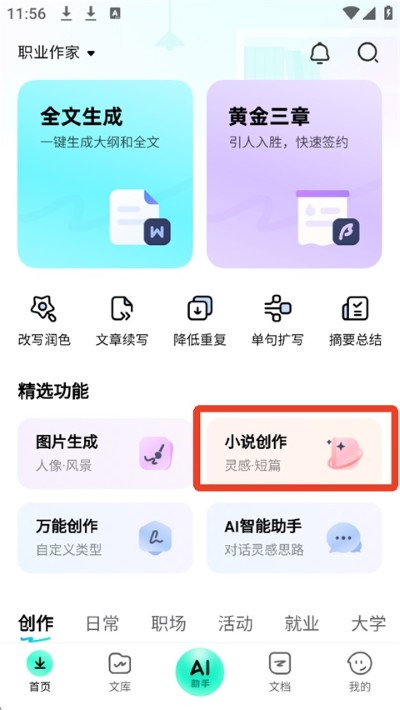Open 万能创作 feature card
The height and width of the screenshot is (710, 400).
click(x=105, y=538)
